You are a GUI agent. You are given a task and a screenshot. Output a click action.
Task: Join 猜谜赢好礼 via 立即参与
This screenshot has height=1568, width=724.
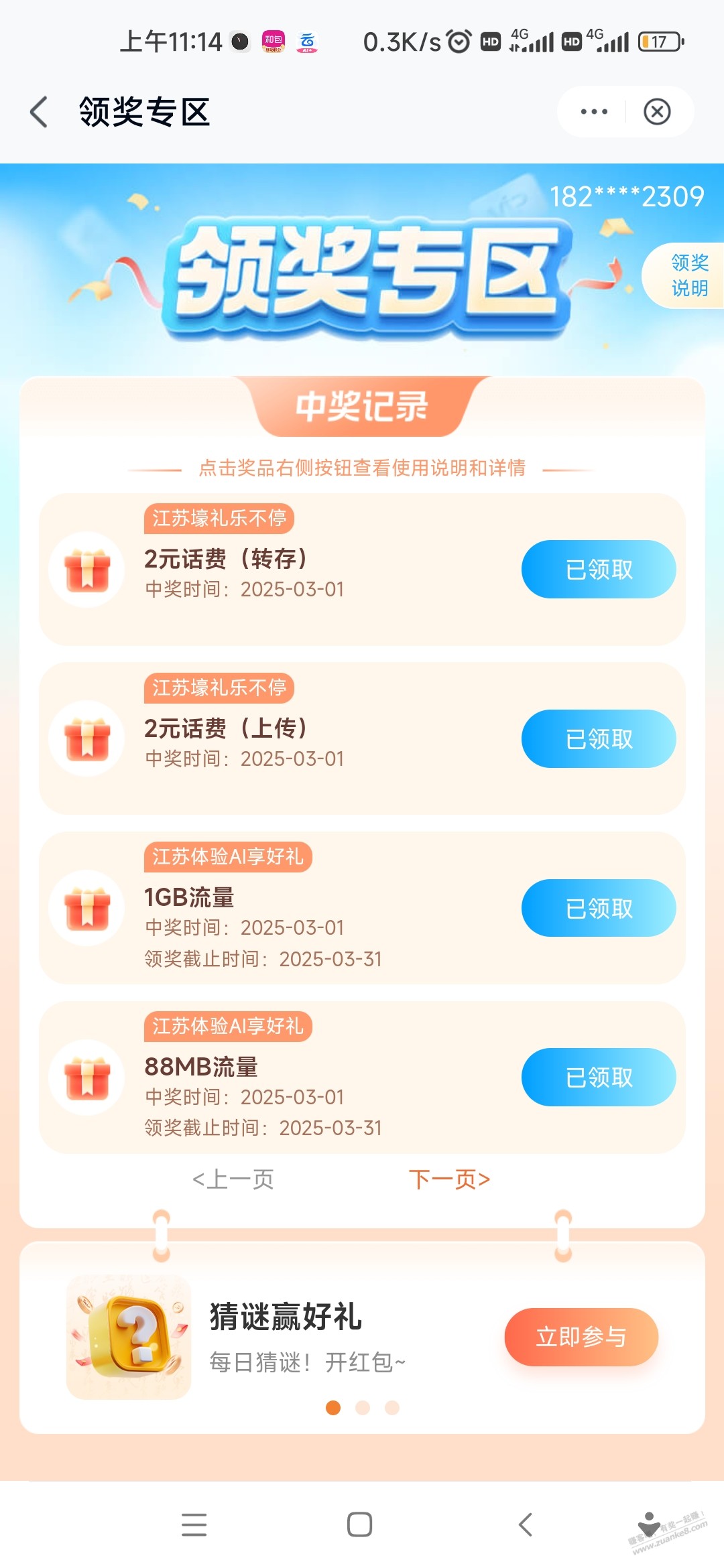coord(581,1337)
